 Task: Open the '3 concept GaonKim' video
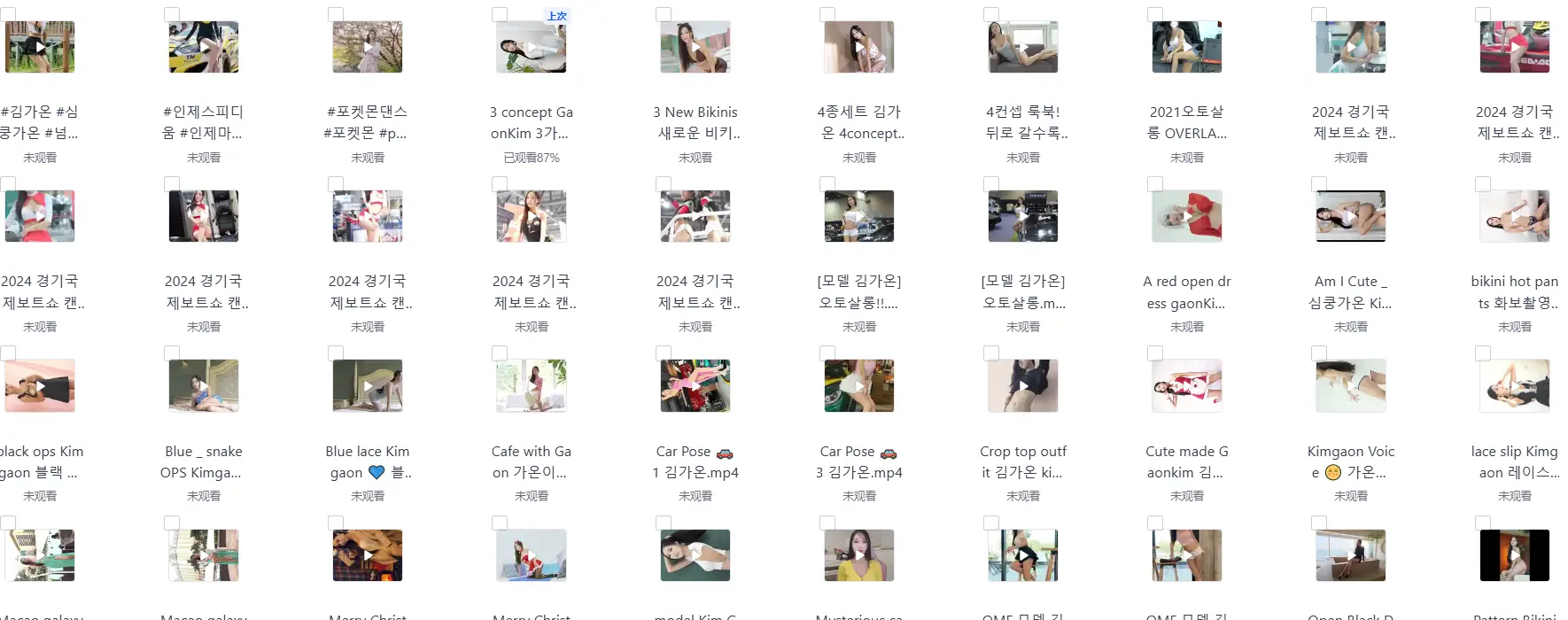(531, 48)
